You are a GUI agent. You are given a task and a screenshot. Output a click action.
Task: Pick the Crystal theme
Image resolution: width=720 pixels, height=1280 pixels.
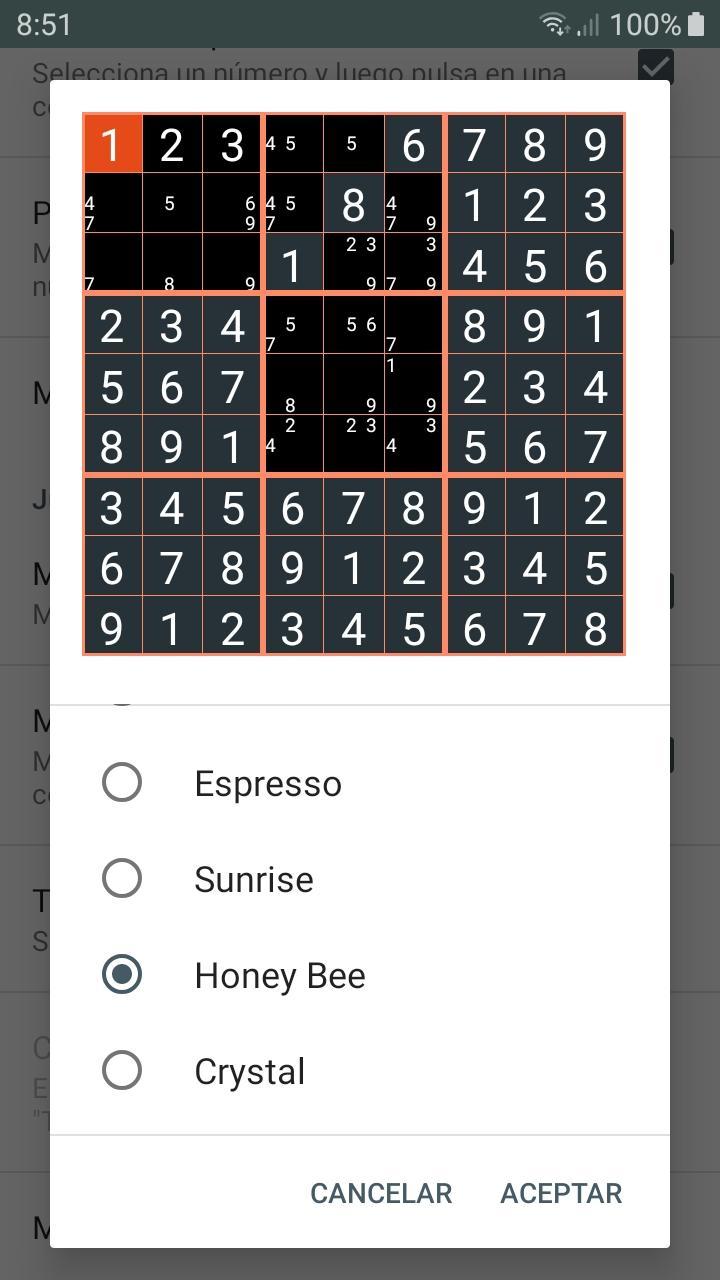pyautogui.click(x=122, y=1071)
